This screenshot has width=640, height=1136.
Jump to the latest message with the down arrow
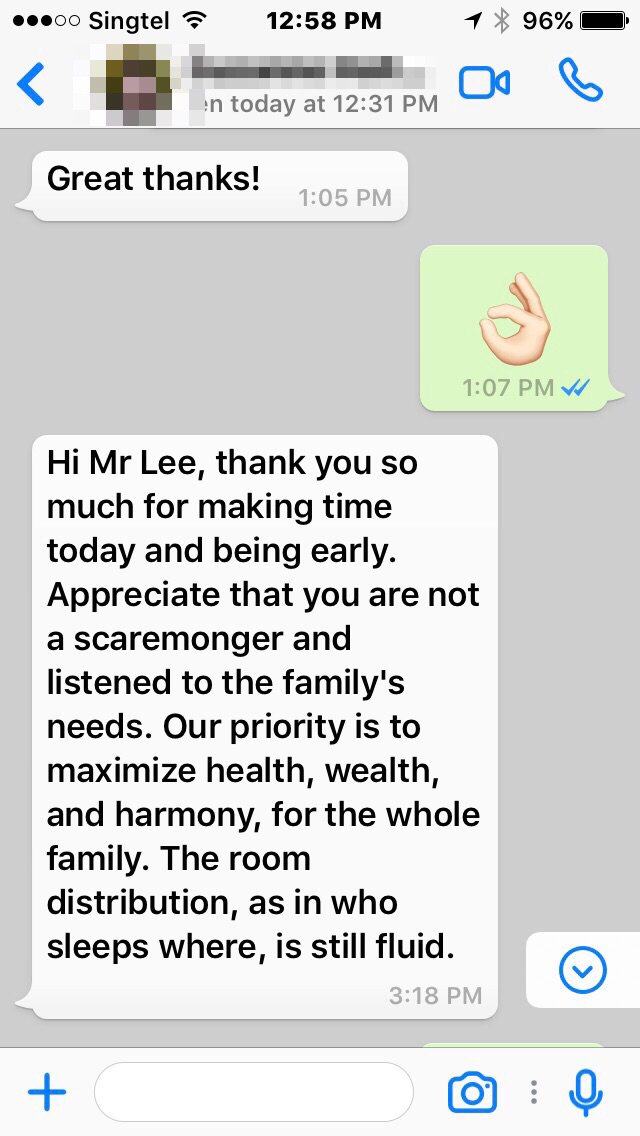pos(582,969)
